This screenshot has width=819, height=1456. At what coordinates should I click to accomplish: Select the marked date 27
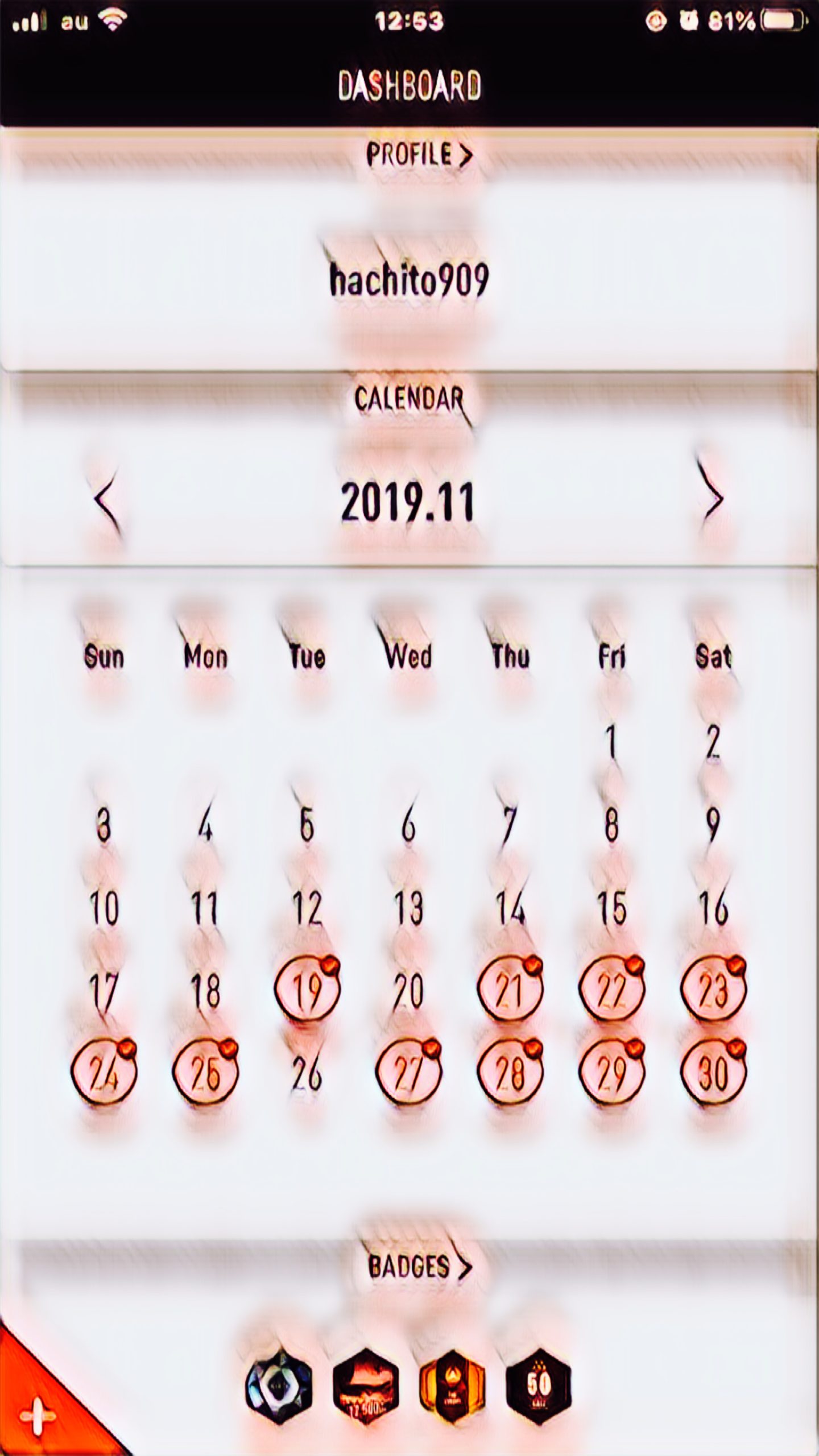coord(408,1073)
